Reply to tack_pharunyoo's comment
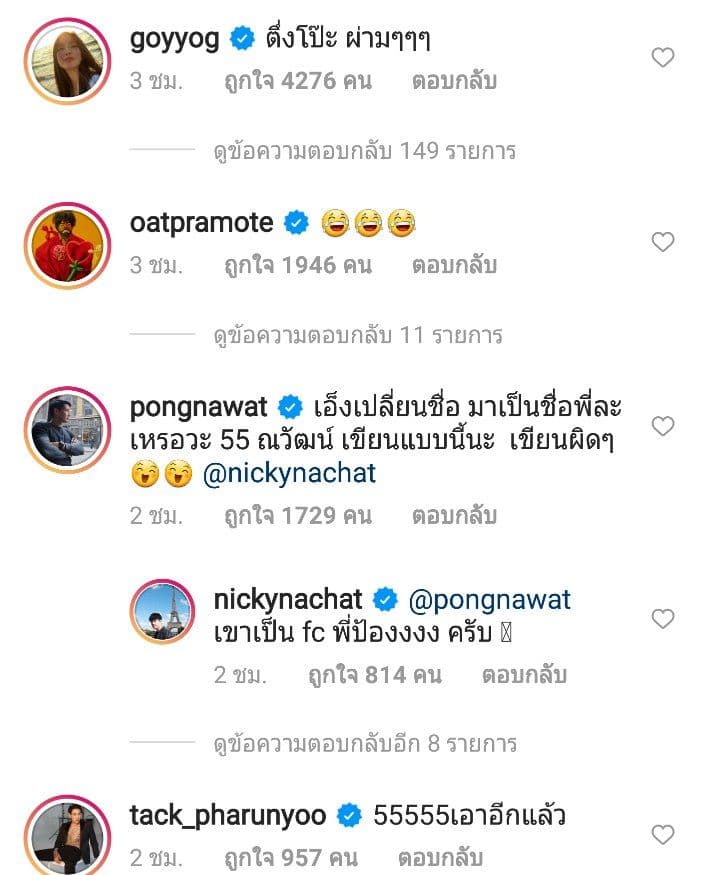Viewport: 720px width, 875px height. pos(440,858)
